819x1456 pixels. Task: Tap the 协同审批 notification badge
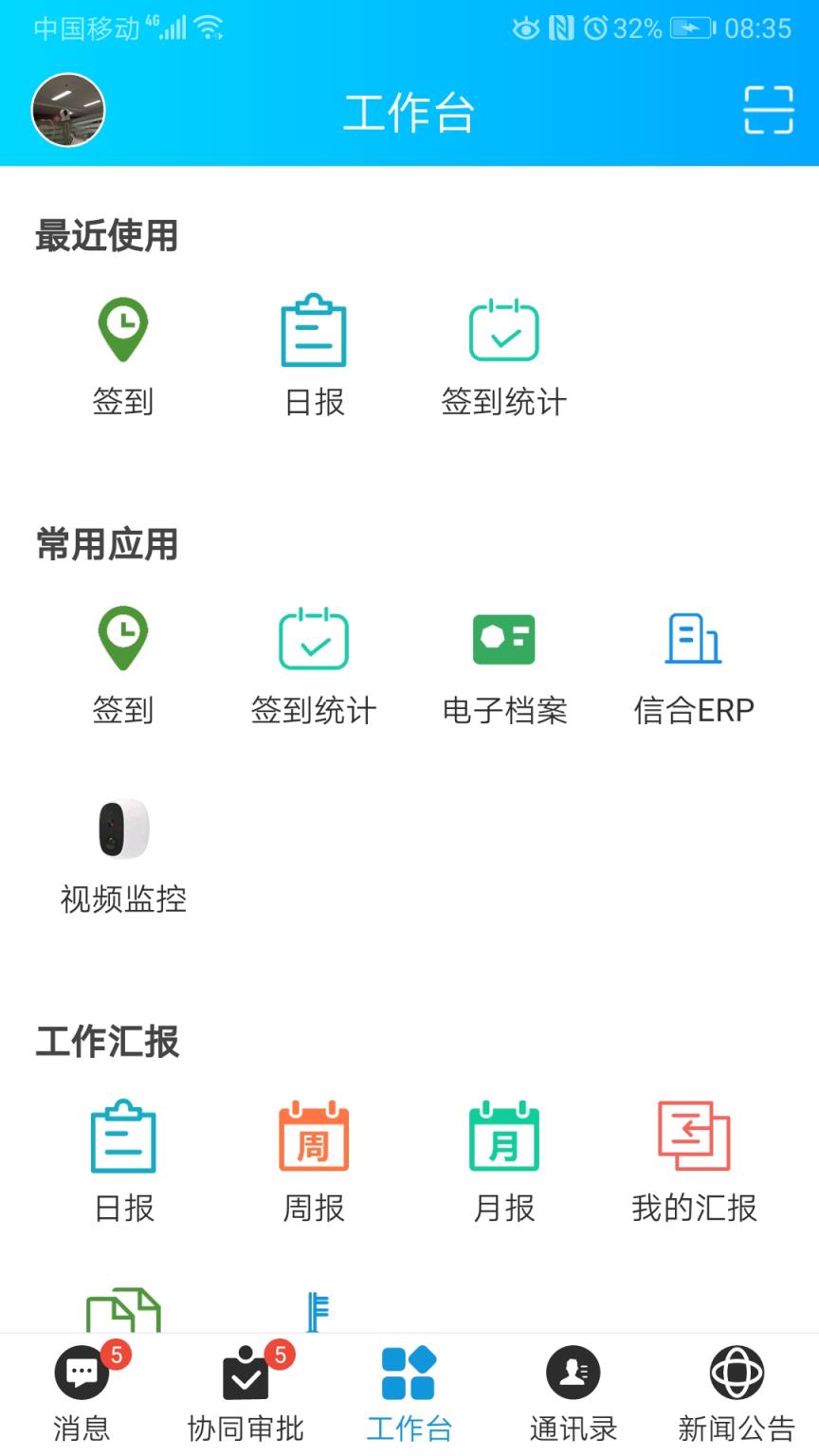point(281,1356)
